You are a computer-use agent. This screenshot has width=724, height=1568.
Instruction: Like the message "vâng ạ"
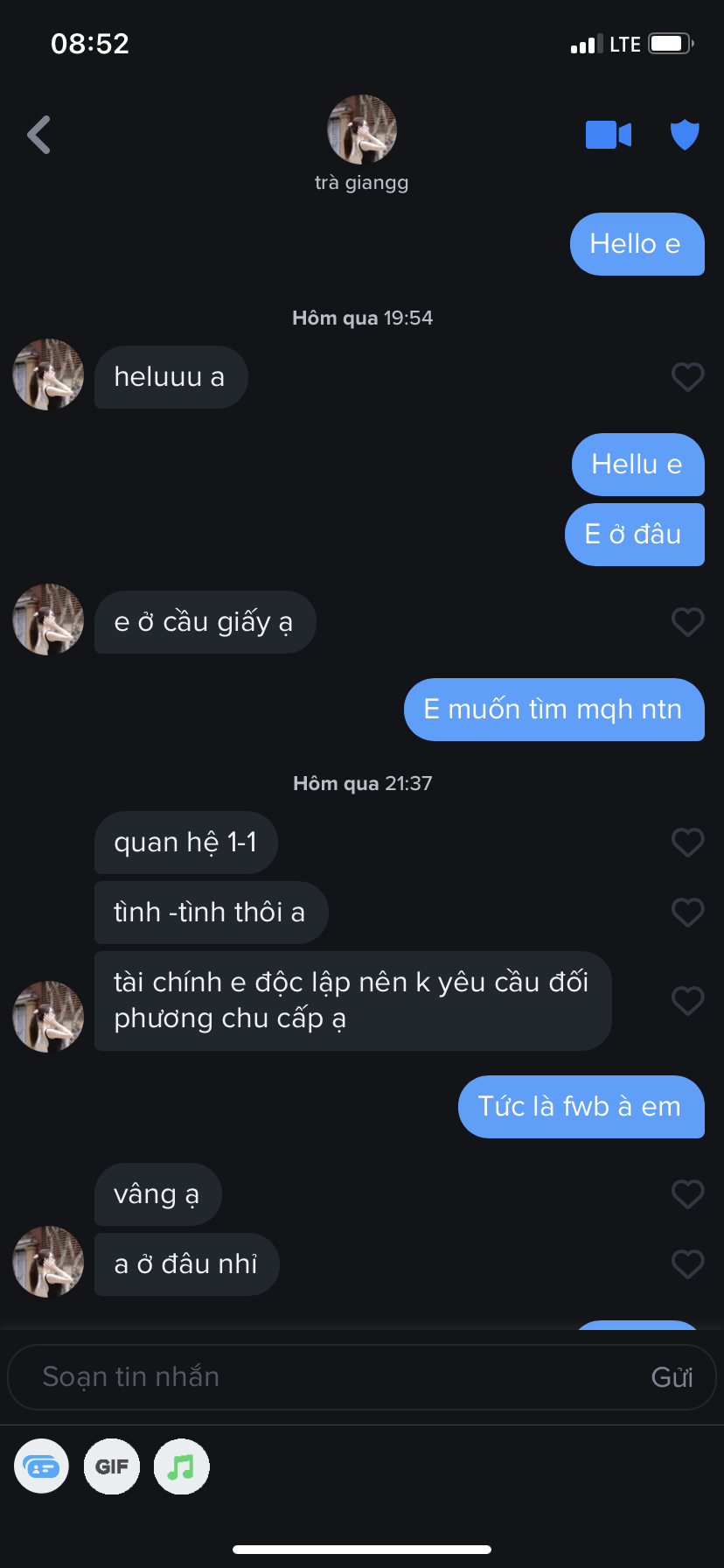687,1194
